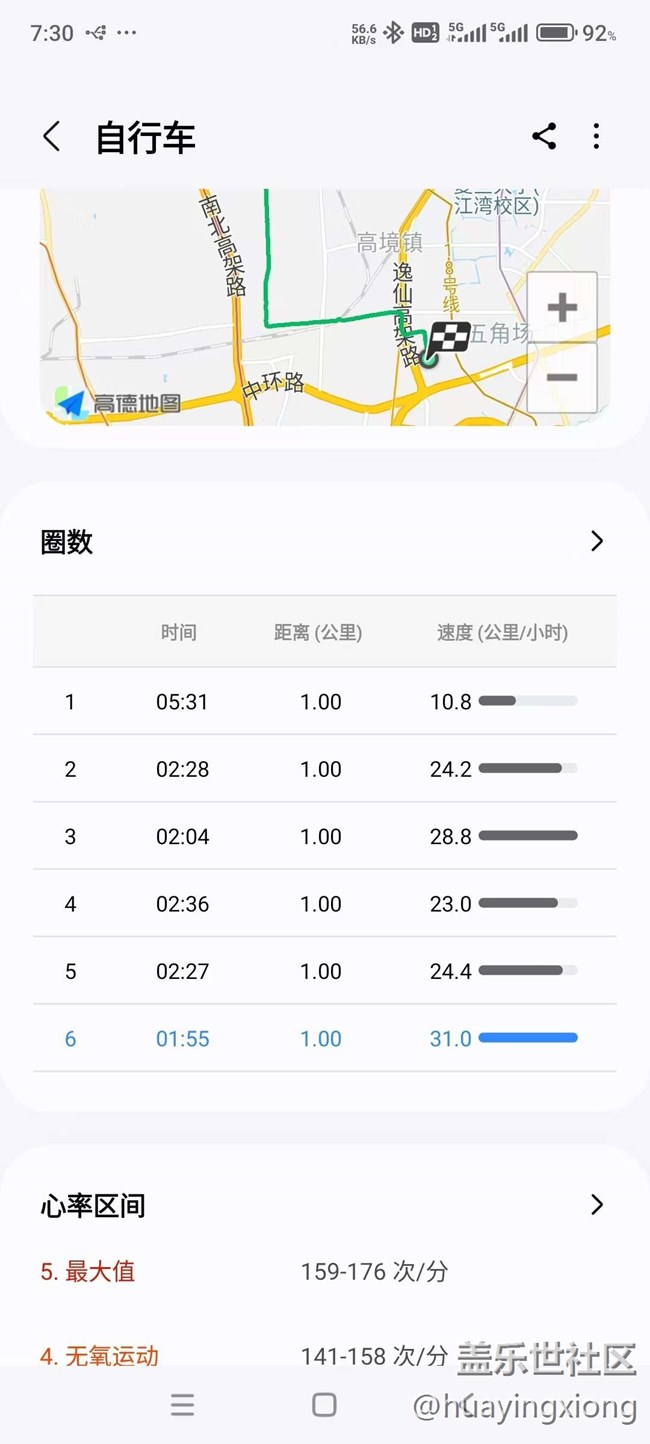Open recent apps from the navigation bar
650x1444 pixels.
182,1405
